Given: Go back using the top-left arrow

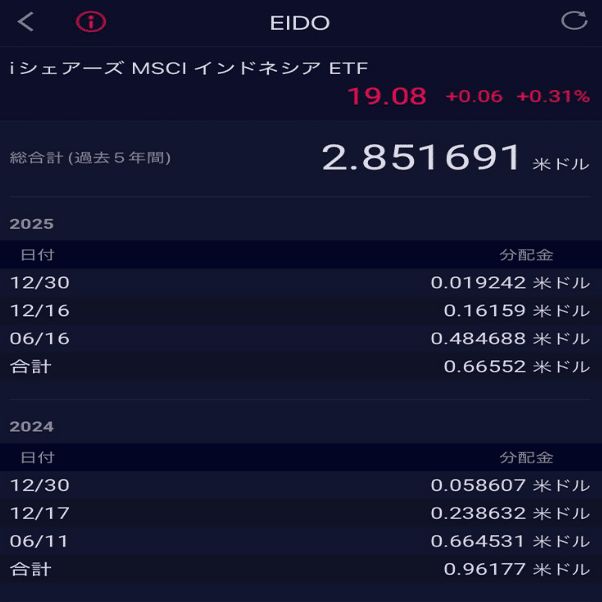Looking at the screenshot, I should click(26, 22).
